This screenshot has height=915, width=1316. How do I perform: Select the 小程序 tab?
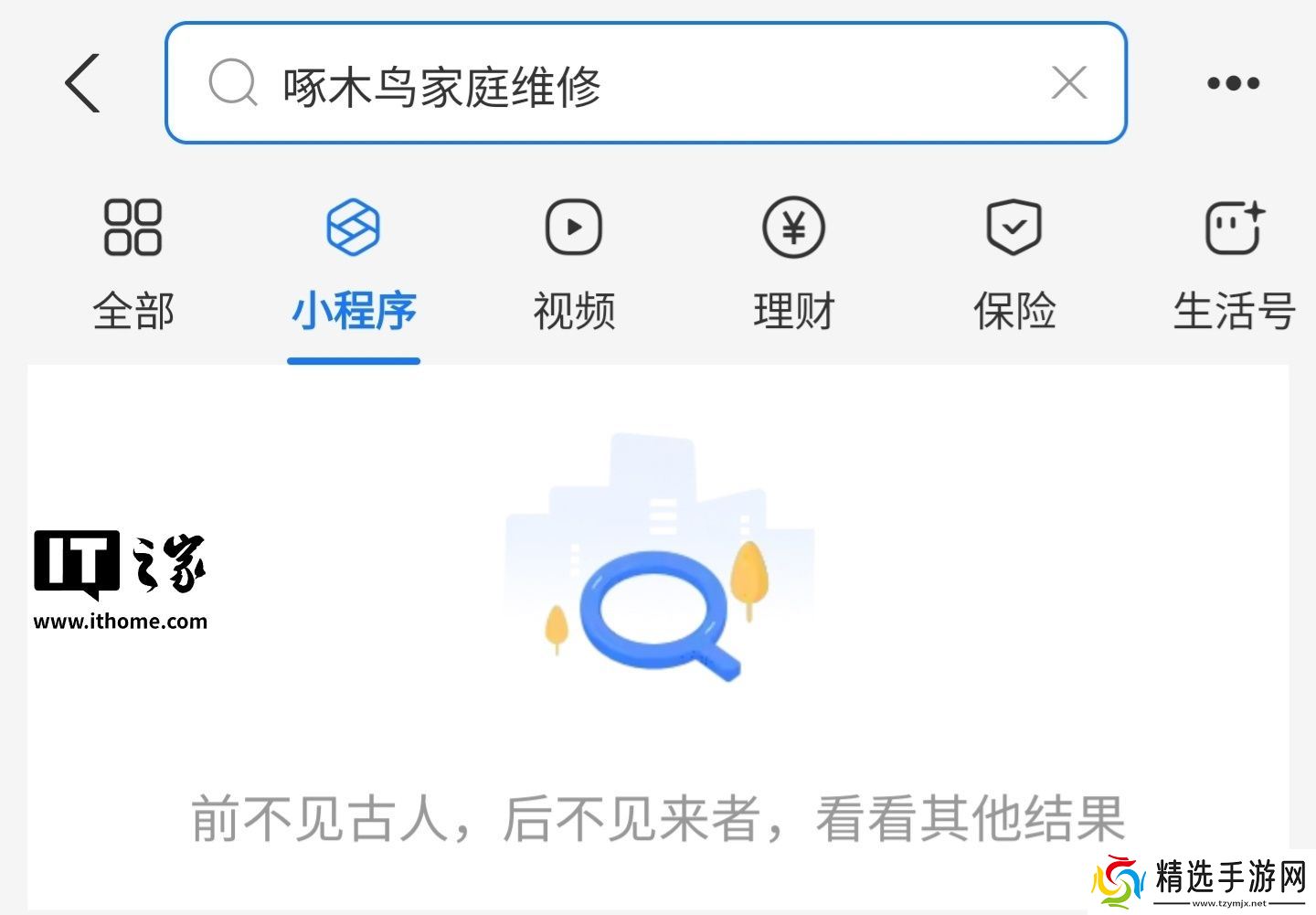click(354, 264)
